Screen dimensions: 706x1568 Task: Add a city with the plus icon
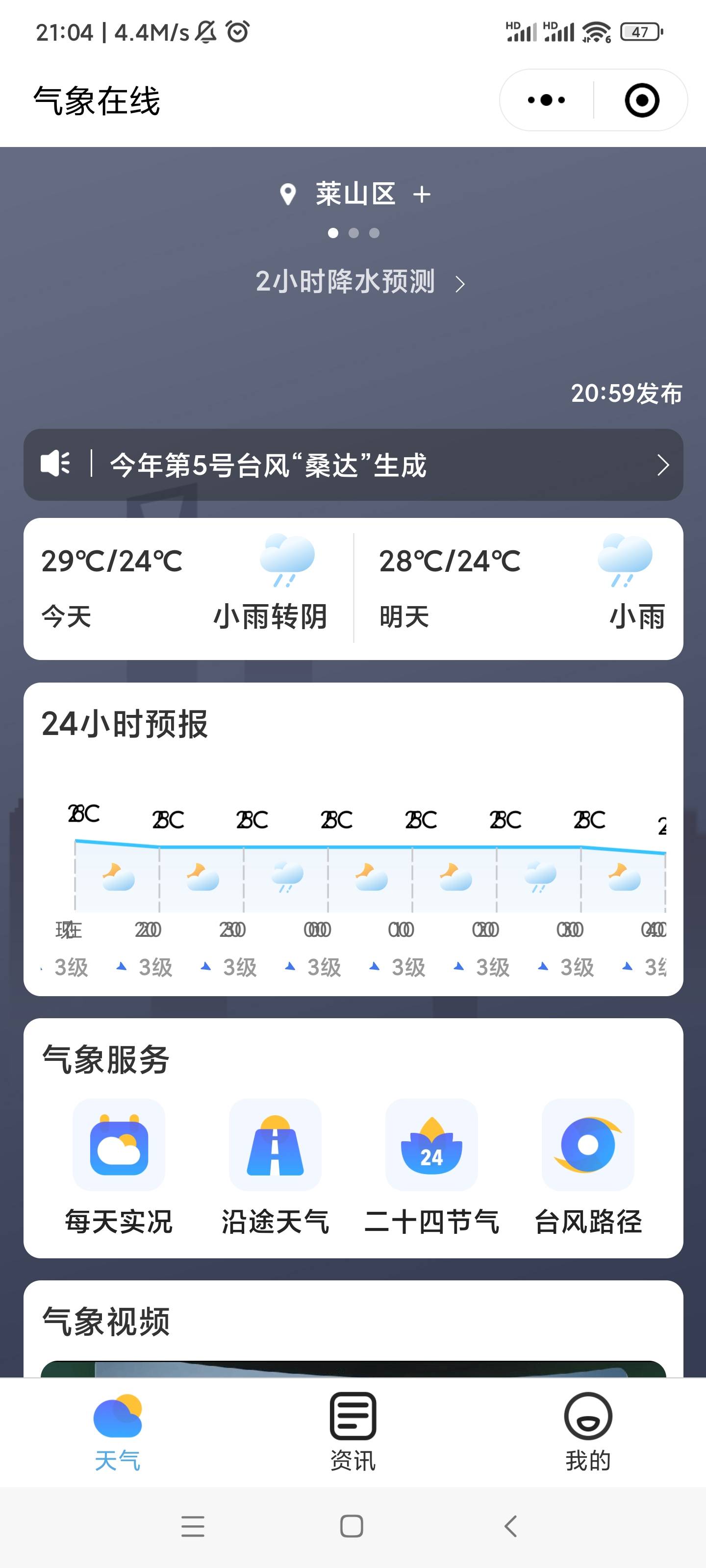422,195
